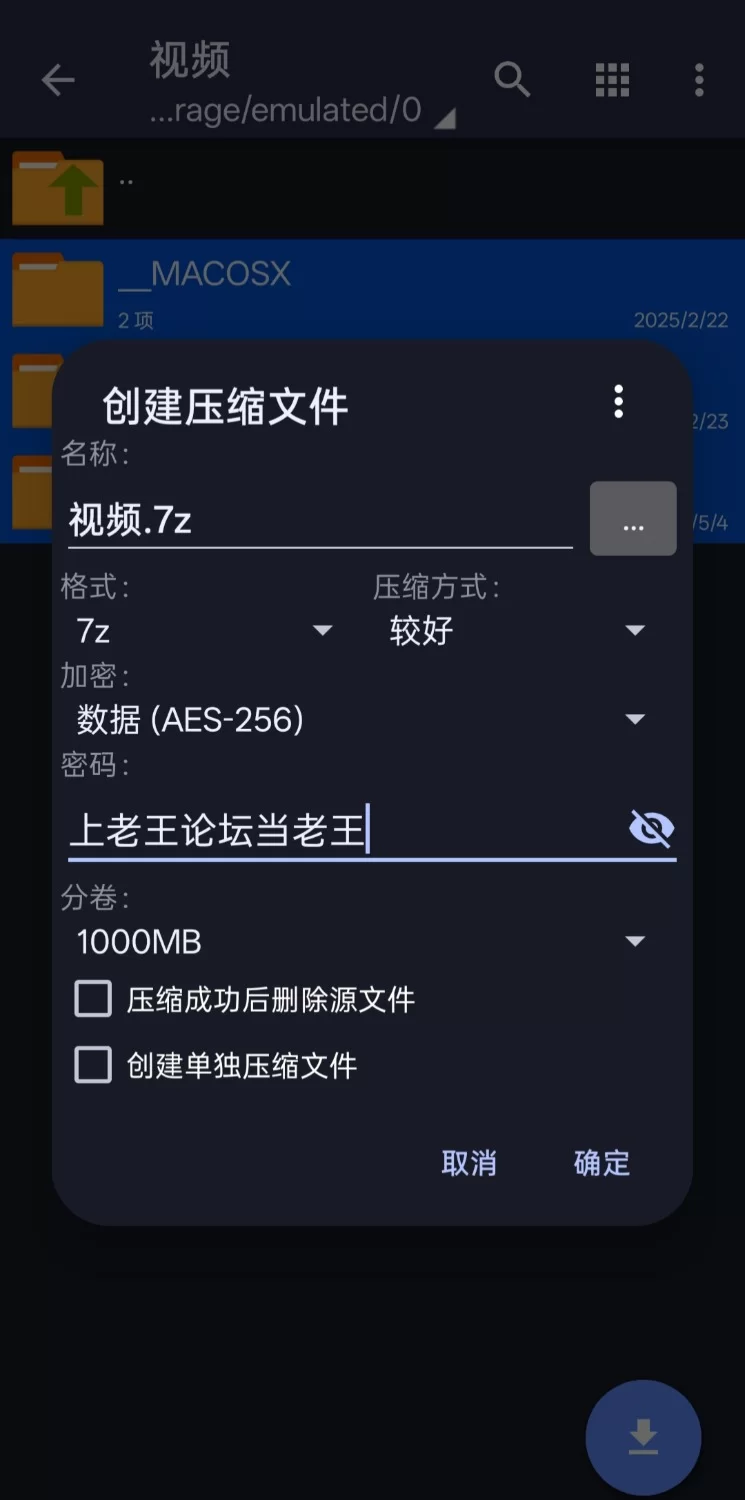Open the dialog's three-dot overflow menu
The height and width of the screenshot is (1500, 745).
(x=619, y=402)
